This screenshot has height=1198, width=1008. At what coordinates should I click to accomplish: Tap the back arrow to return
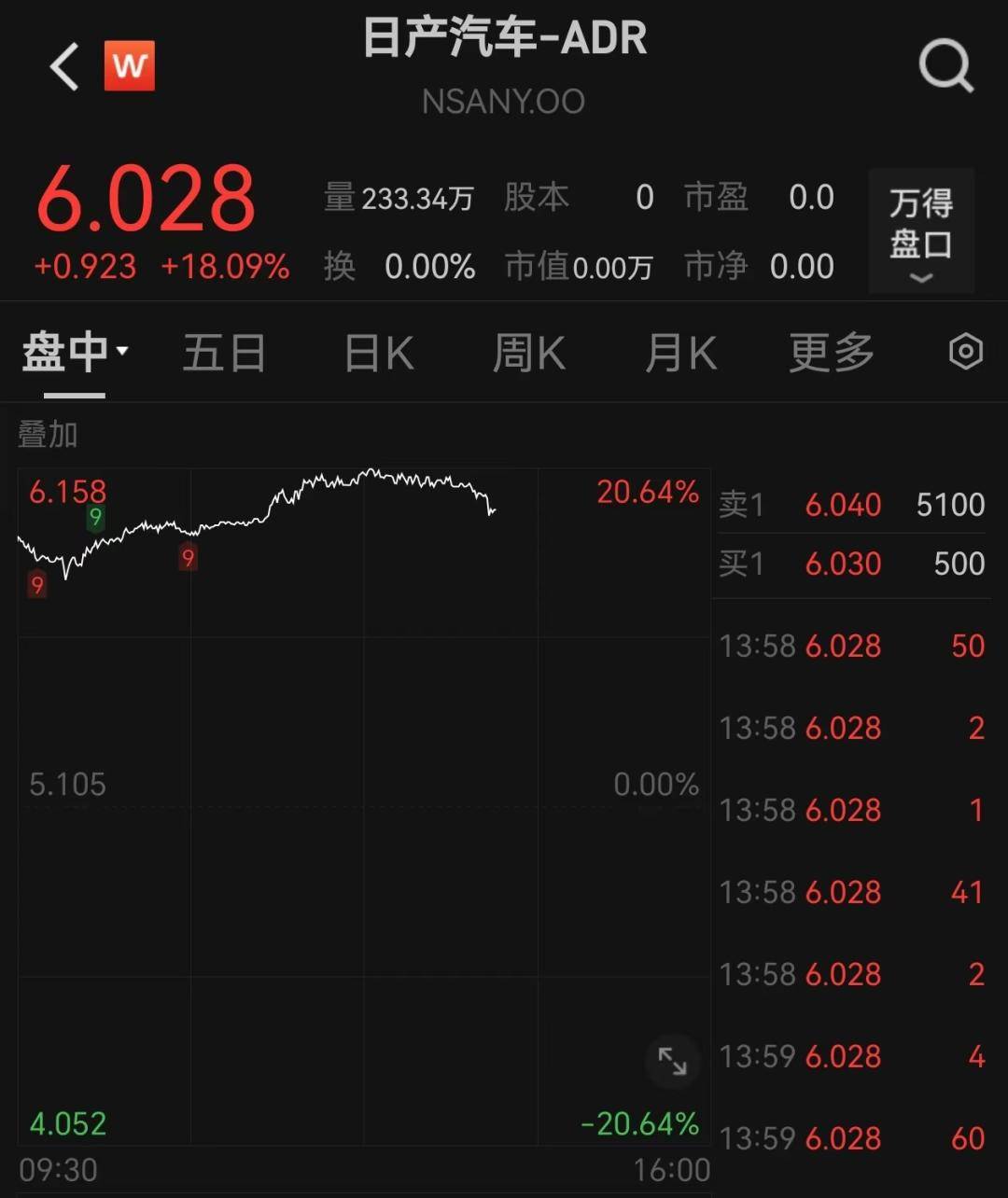point(62,67)
